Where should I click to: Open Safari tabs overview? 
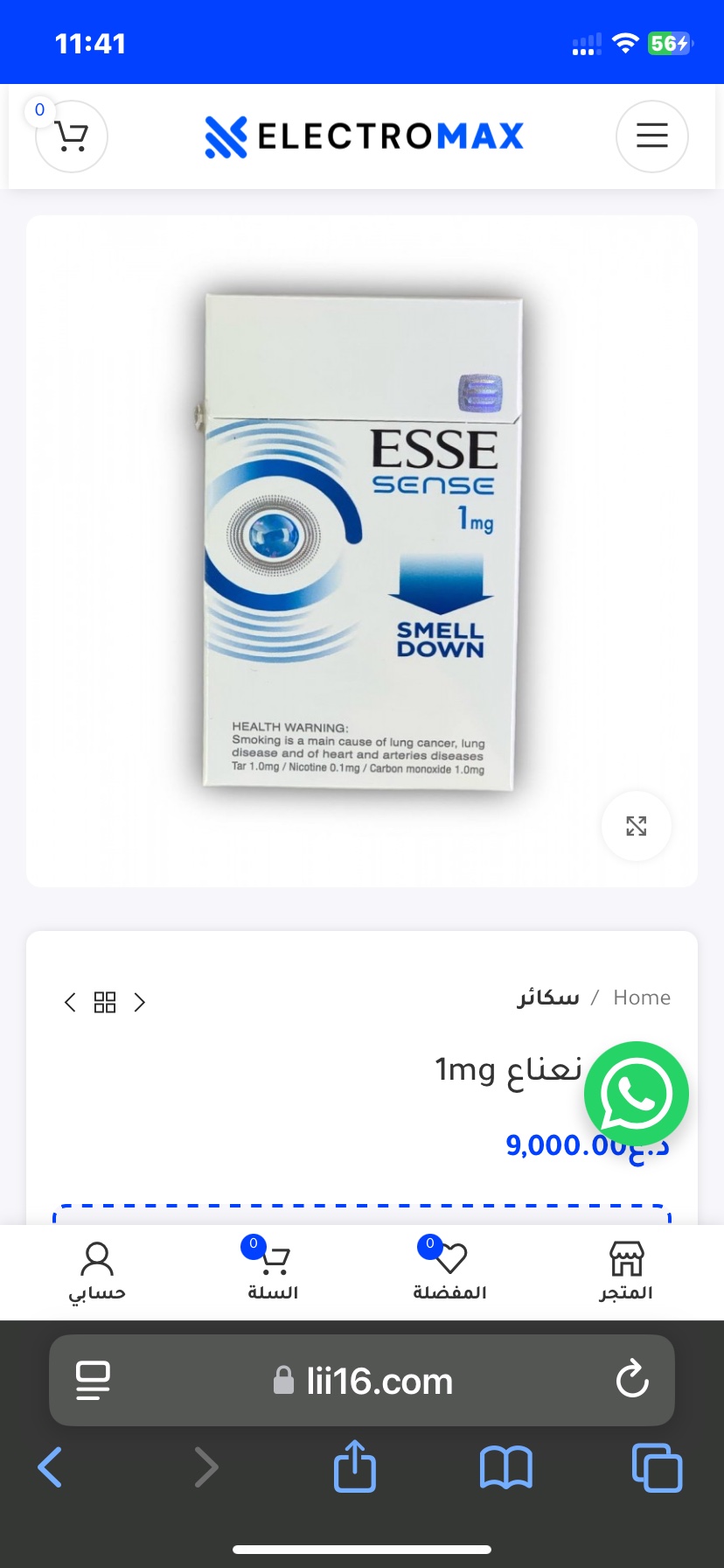coord(657,1466)
